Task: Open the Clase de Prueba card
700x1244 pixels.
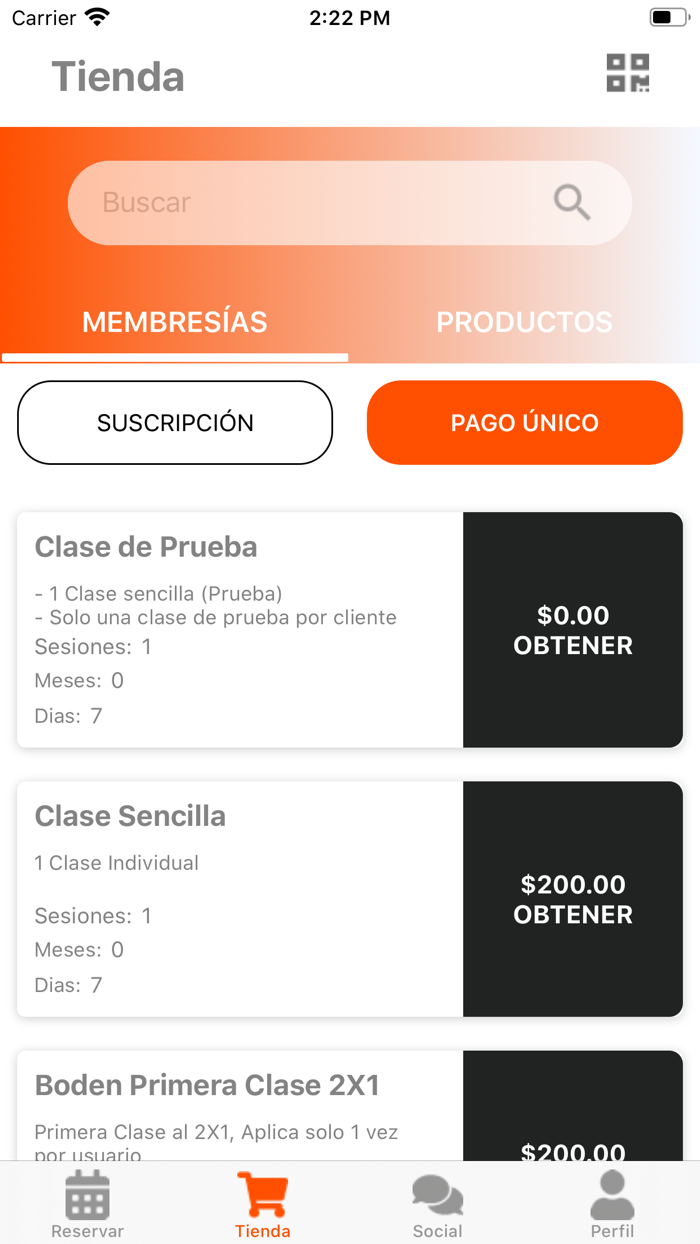Action: [240, 630]
